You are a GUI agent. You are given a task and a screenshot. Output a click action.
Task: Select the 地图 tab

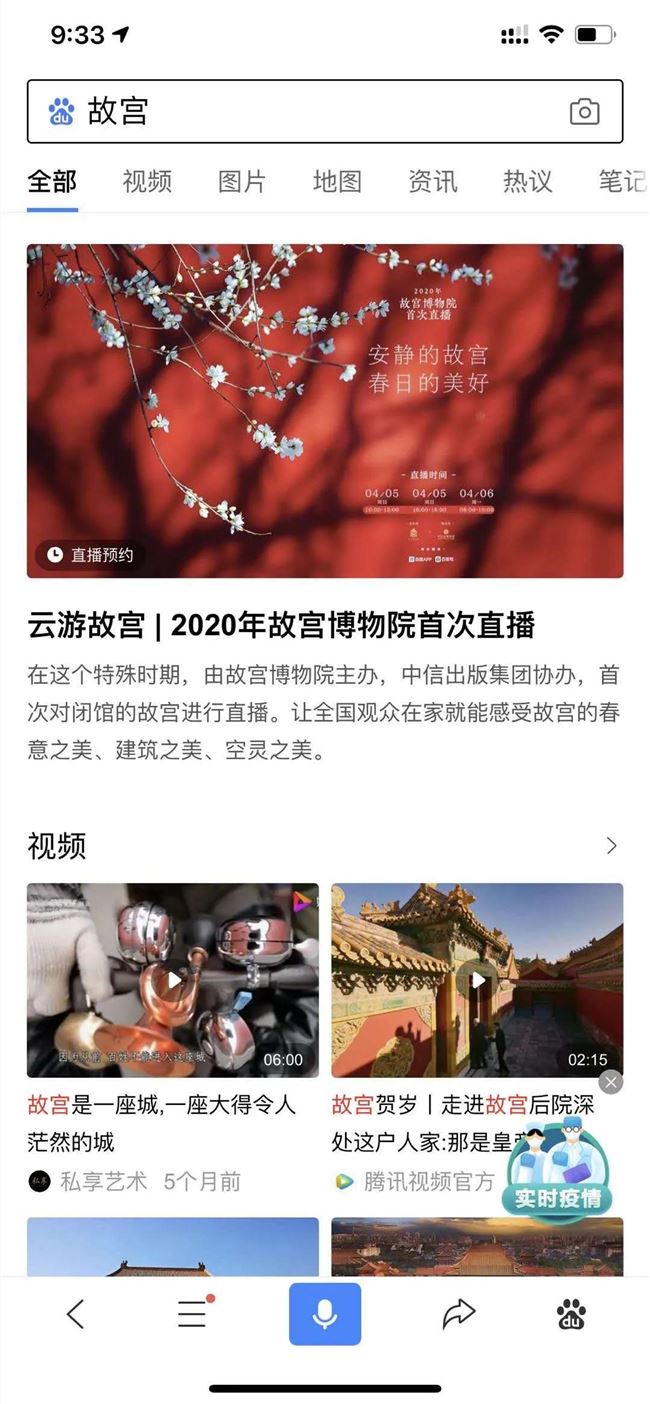(x=337, y=181)
